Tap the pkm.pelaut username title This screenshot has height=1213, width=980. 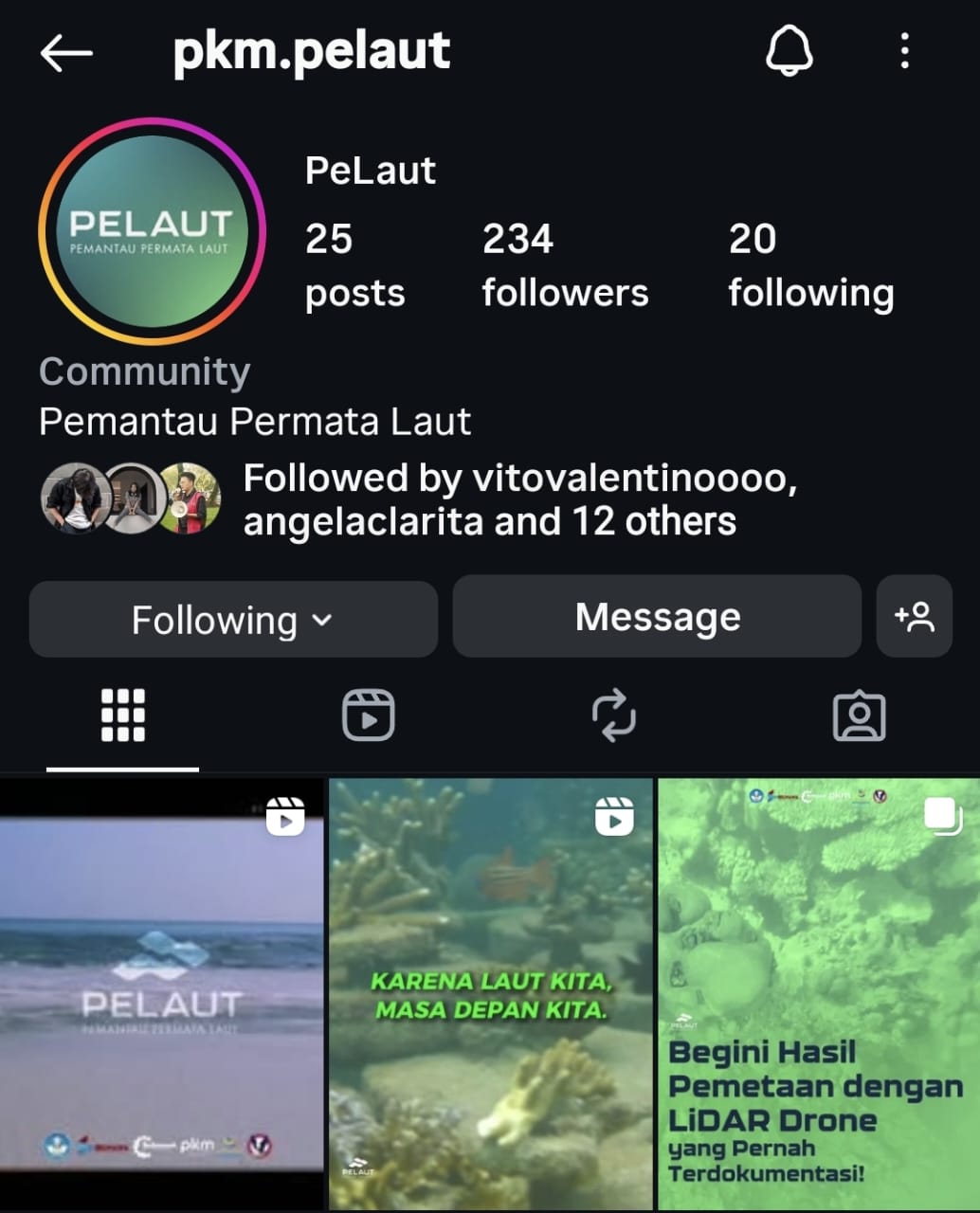pos(312,52)
